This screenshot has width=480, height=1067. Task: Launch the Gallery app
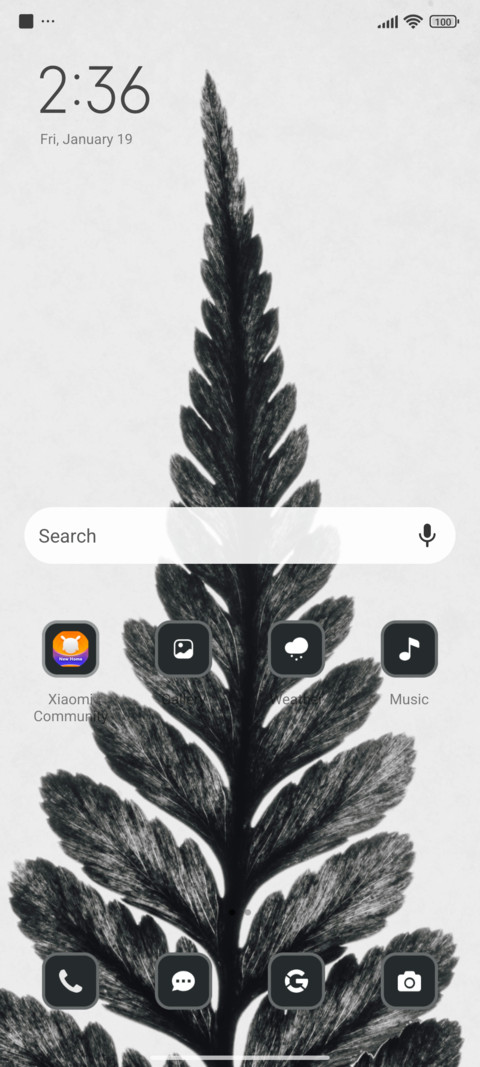(x=183, y=649)
